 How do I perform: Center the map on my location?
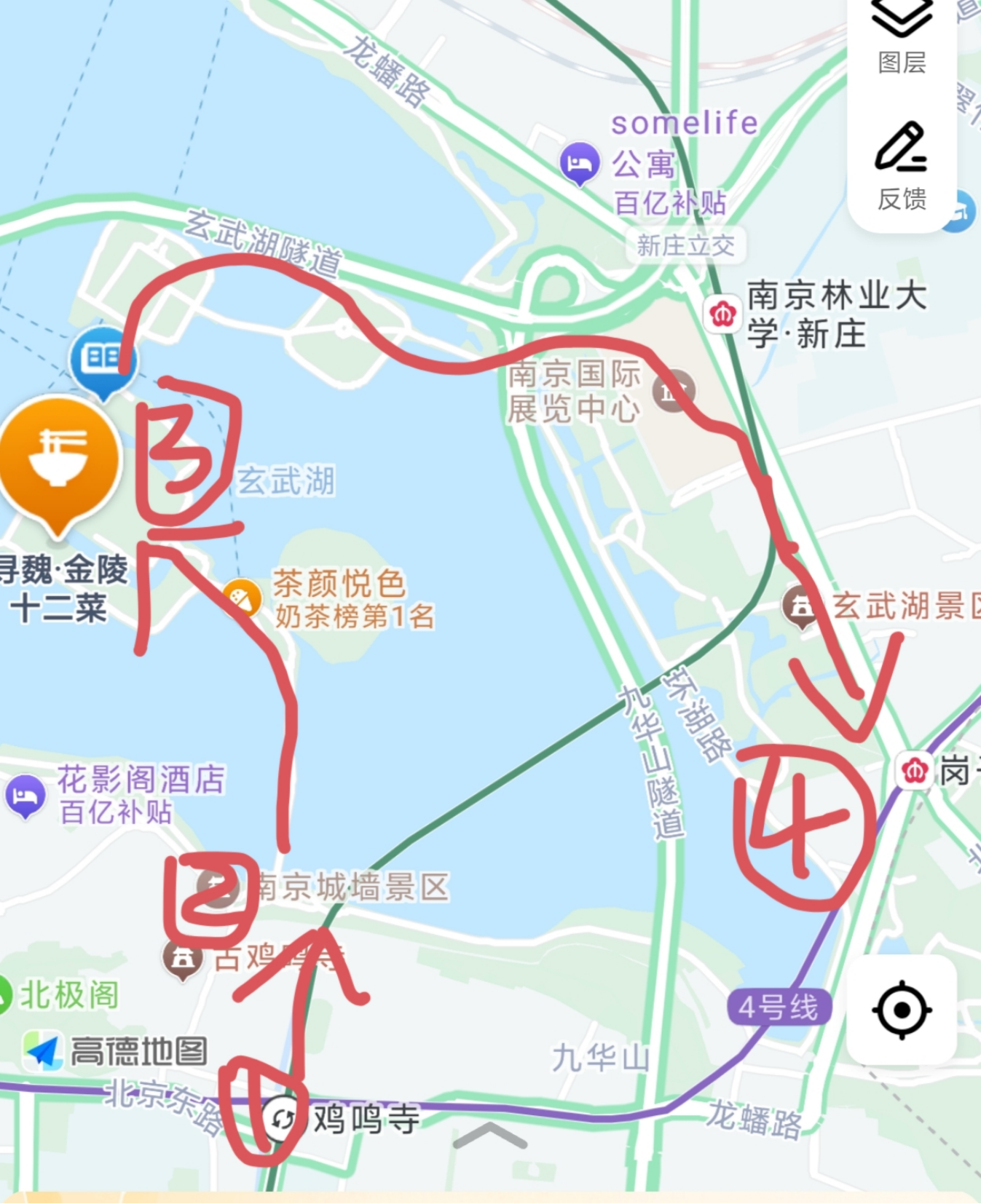[x=902, y=1010]
